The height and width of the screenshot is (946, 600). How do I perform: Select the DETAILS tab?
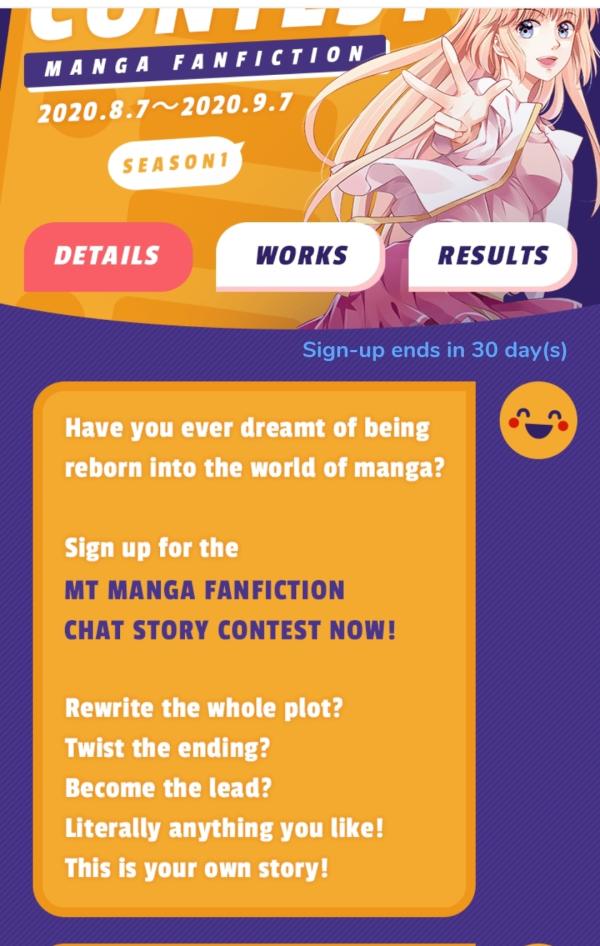[x=107, y=256]
